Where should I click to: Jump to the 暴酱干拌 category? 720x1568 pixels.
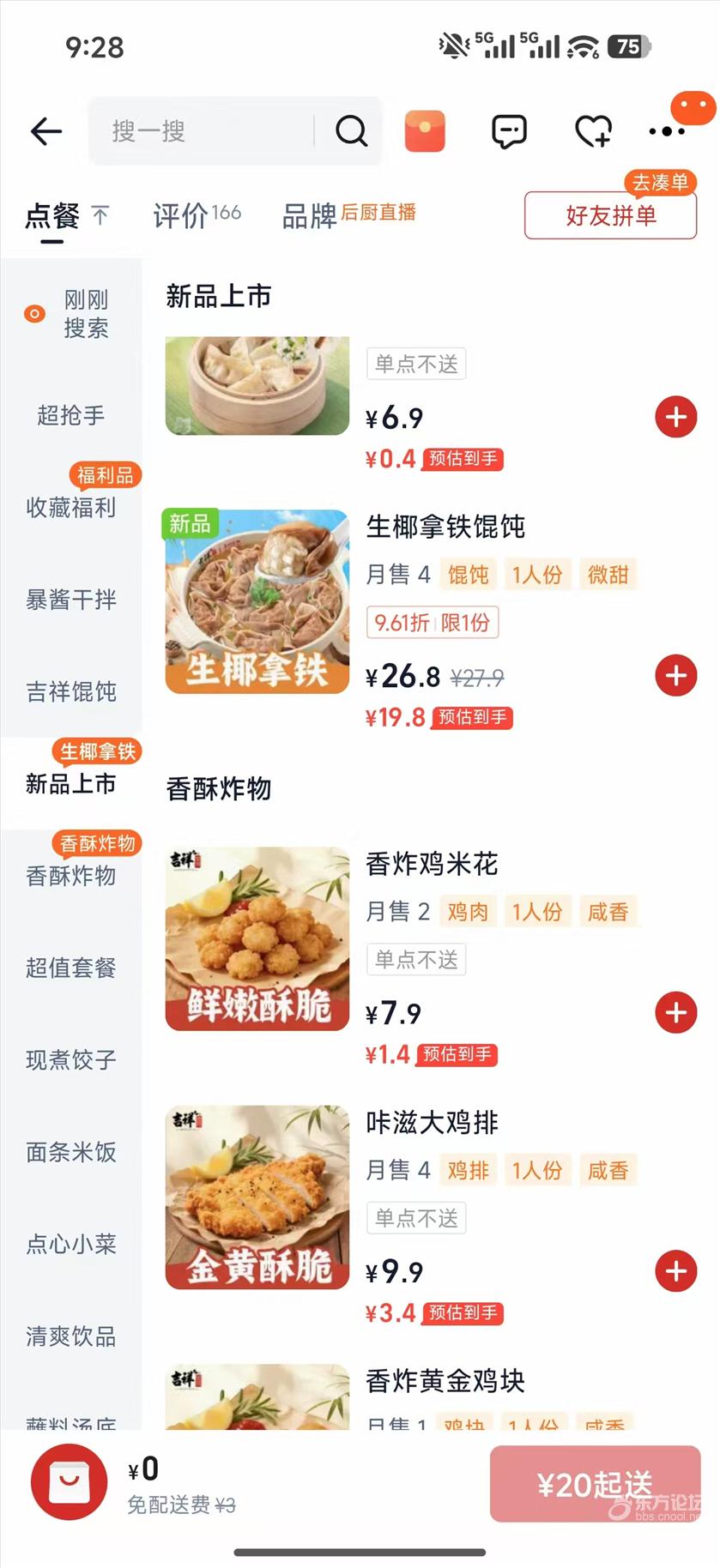[x=71, y=600]
